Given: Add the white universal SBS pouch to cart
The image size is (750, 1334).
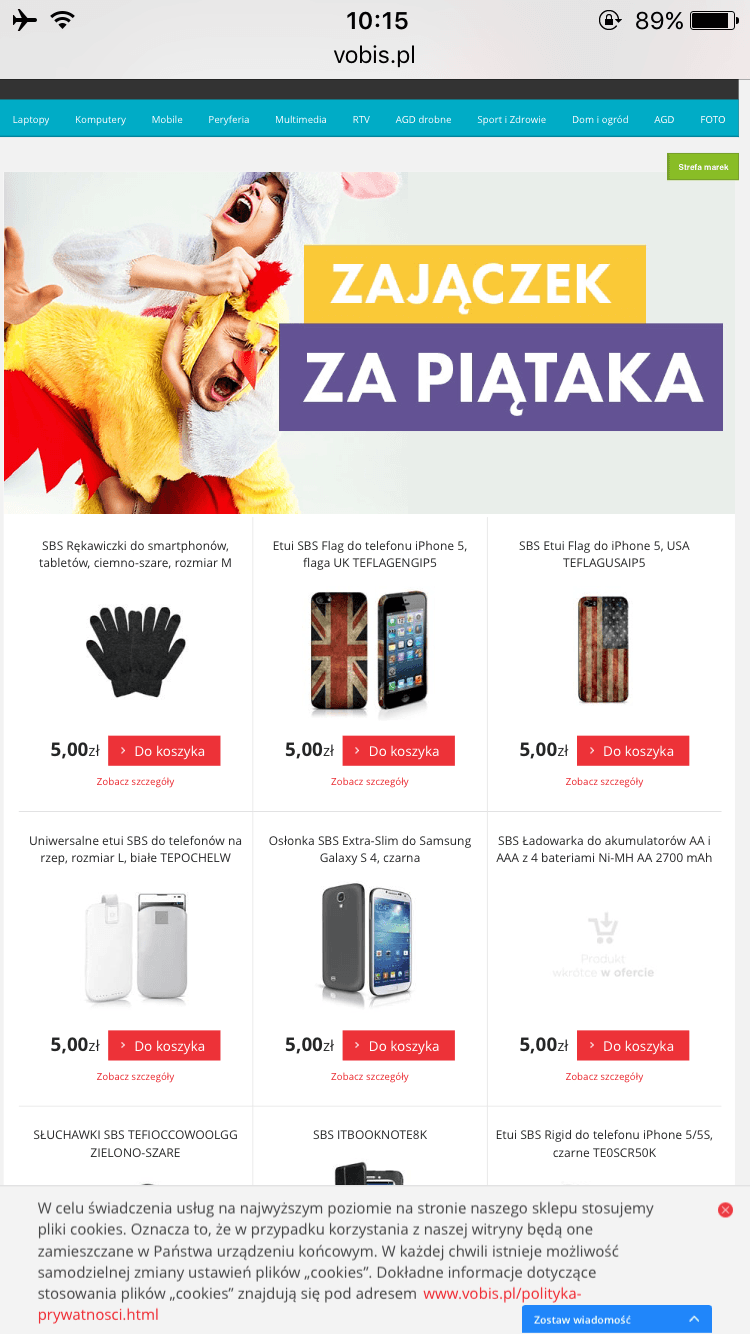Looking at the screenshot, I should coord(164,1046).
